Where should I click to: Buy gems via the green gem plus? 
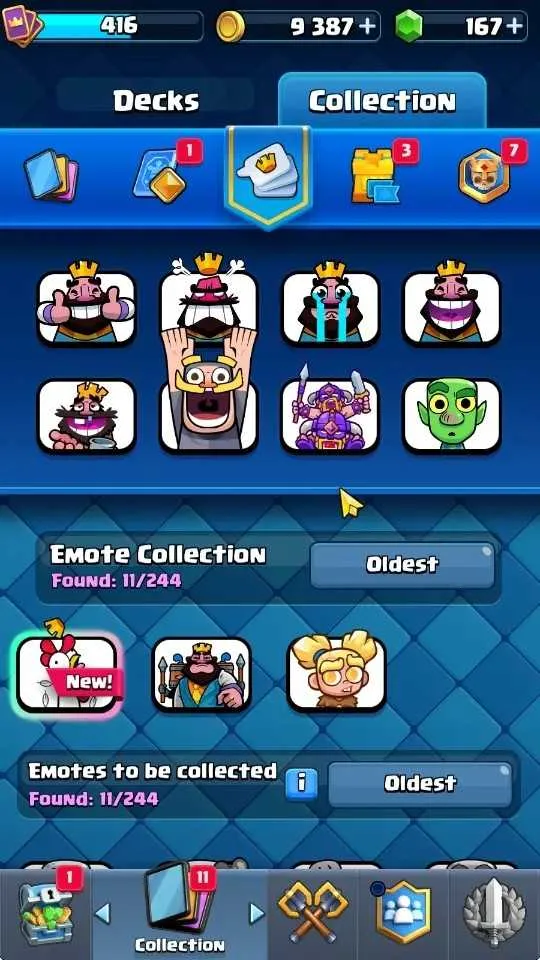[516, 26]
